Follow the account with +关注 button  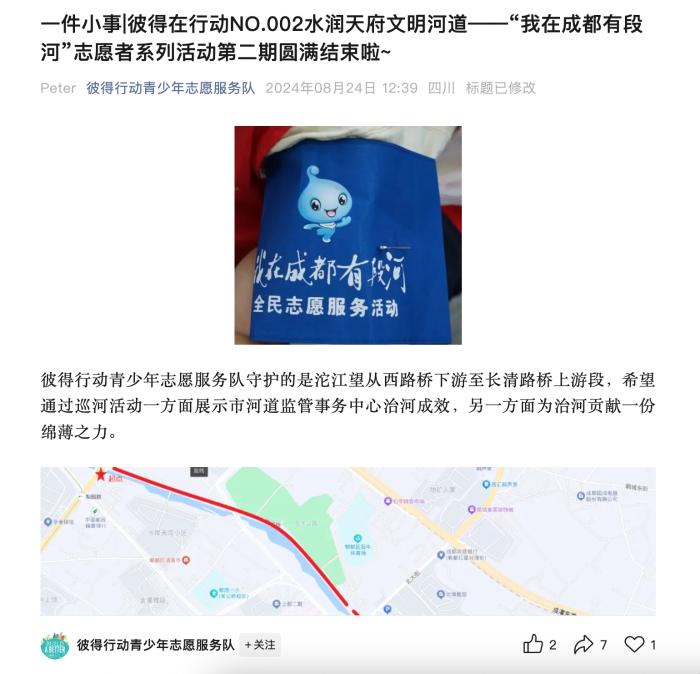click(260, 645)
